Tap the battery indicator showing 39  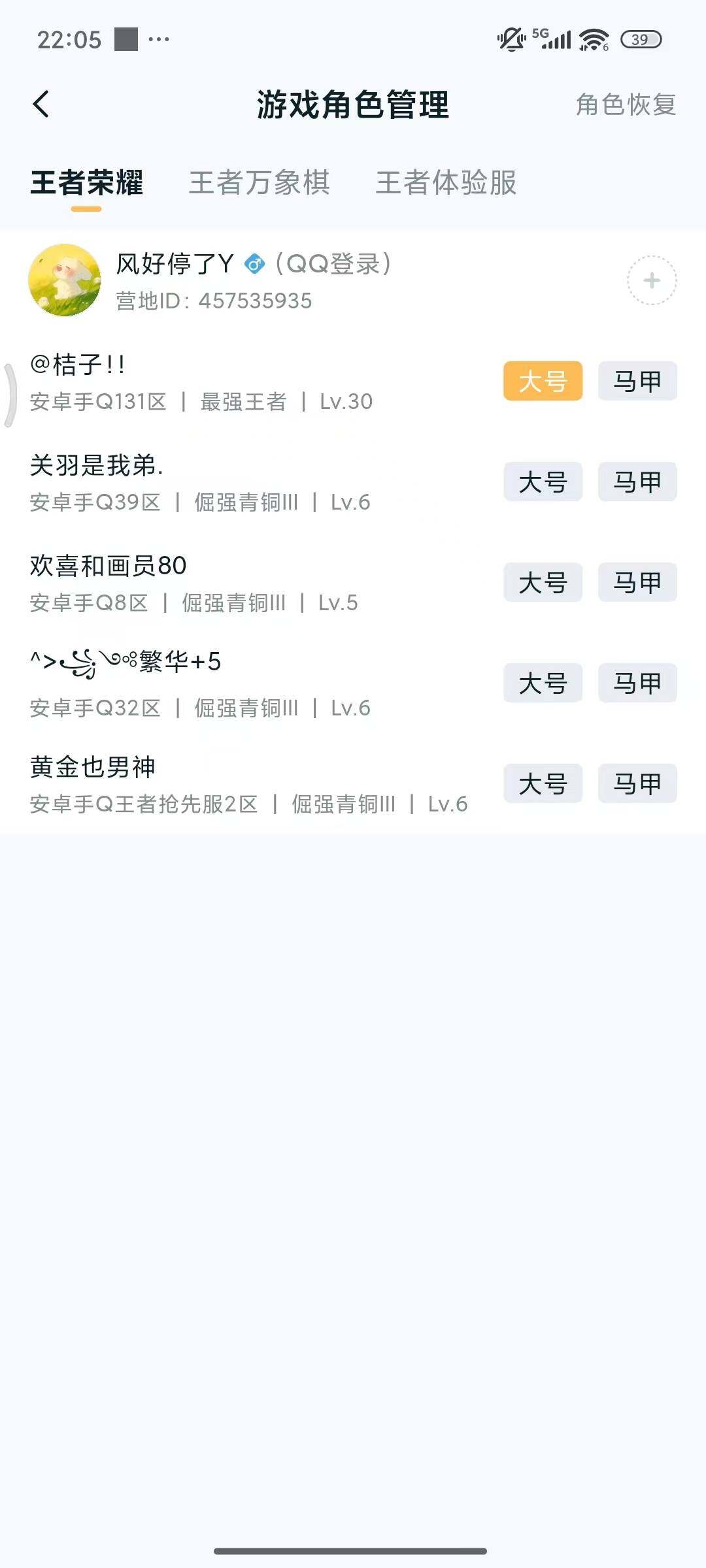coord(636,41)
